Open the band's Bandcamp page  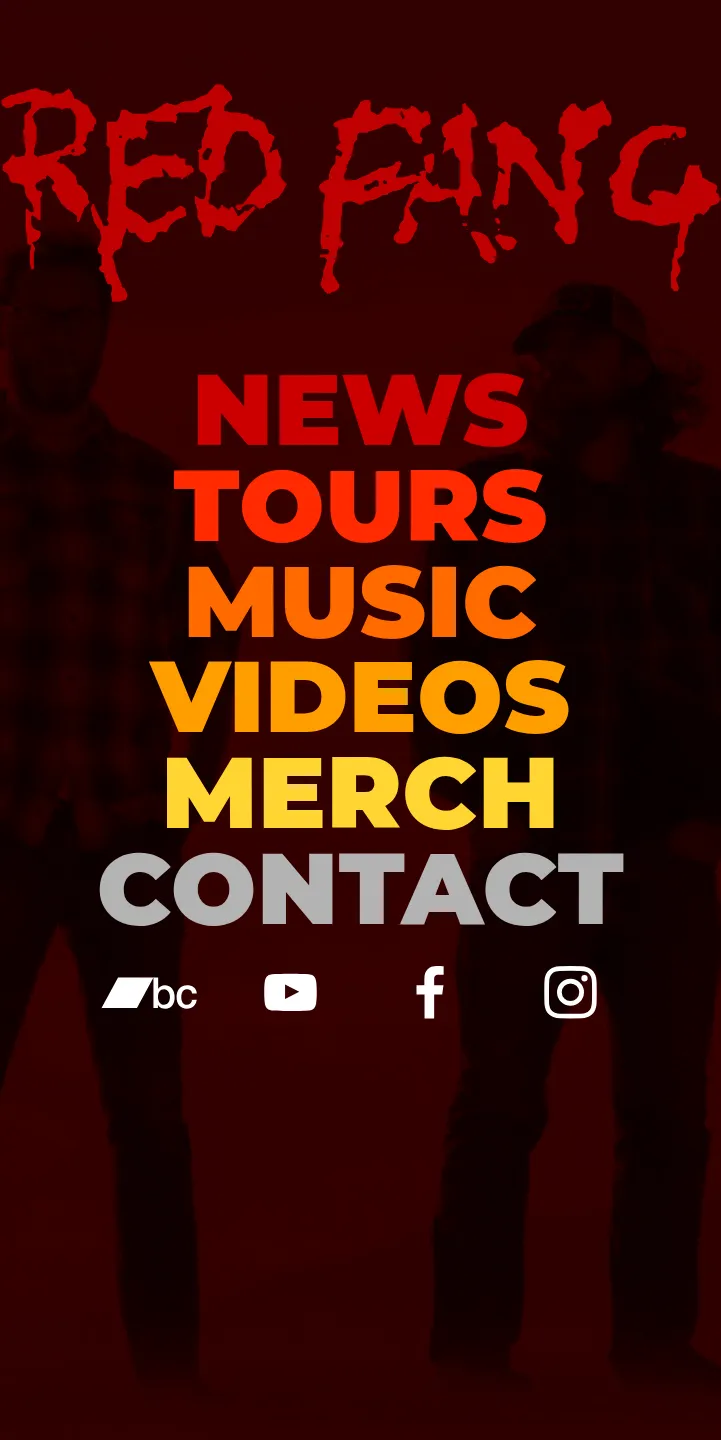[150, 993]
